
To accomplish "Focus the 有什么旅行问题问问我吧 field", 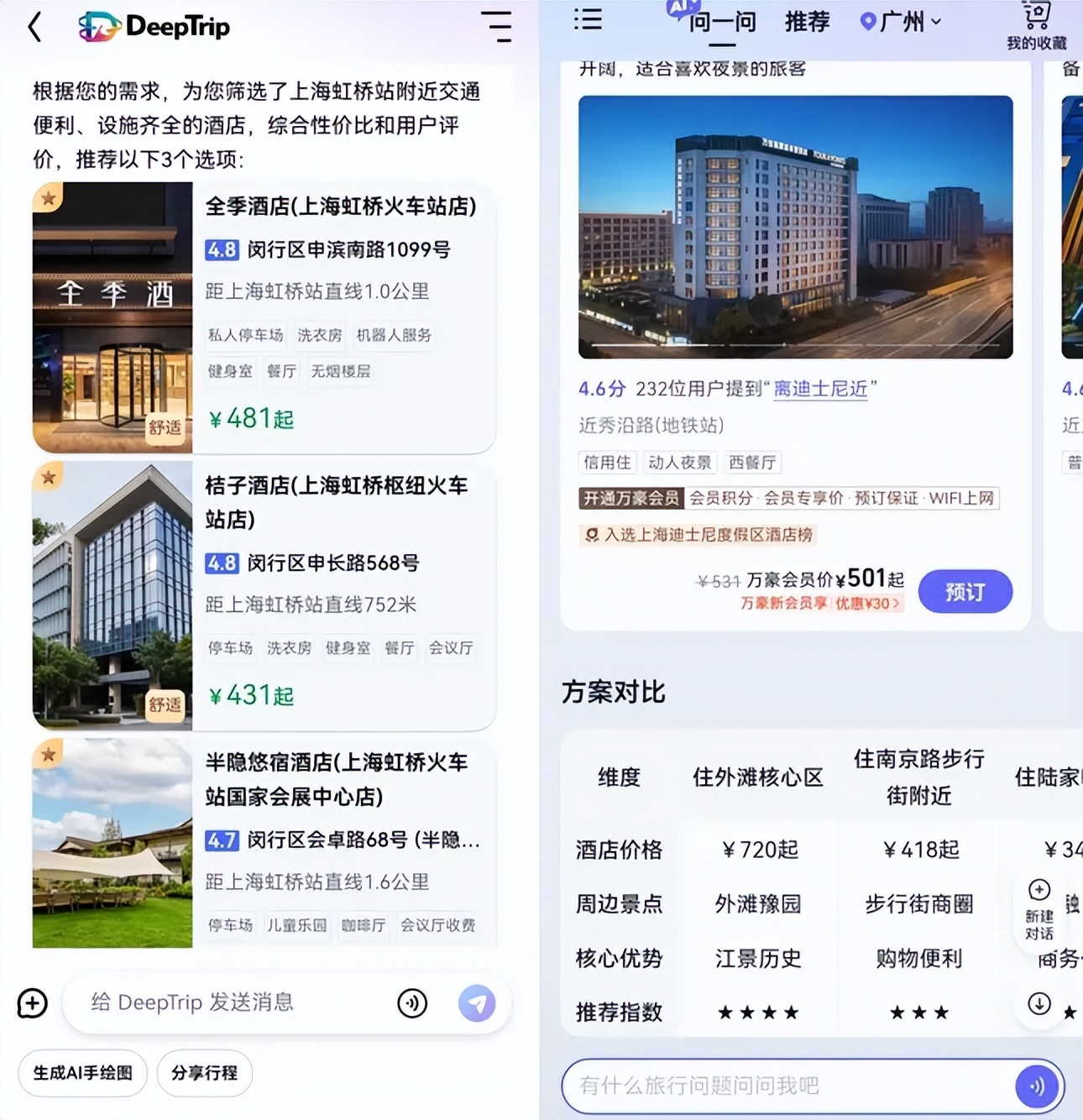I will [789, 1086].
